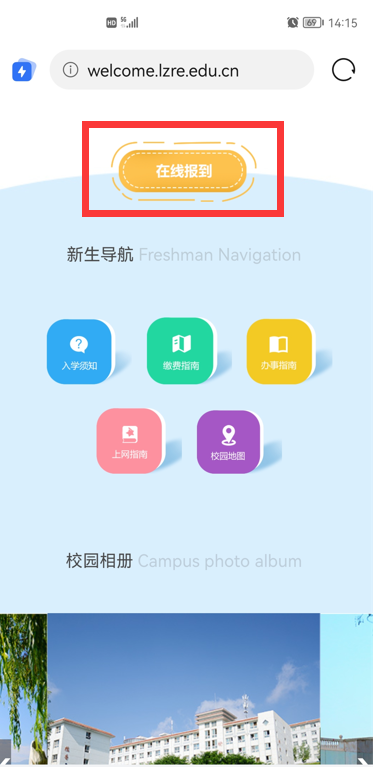The width and height of the screenshot is (375, 767).
Task: Open the site info icon in address bar
Action: [70, 70]
